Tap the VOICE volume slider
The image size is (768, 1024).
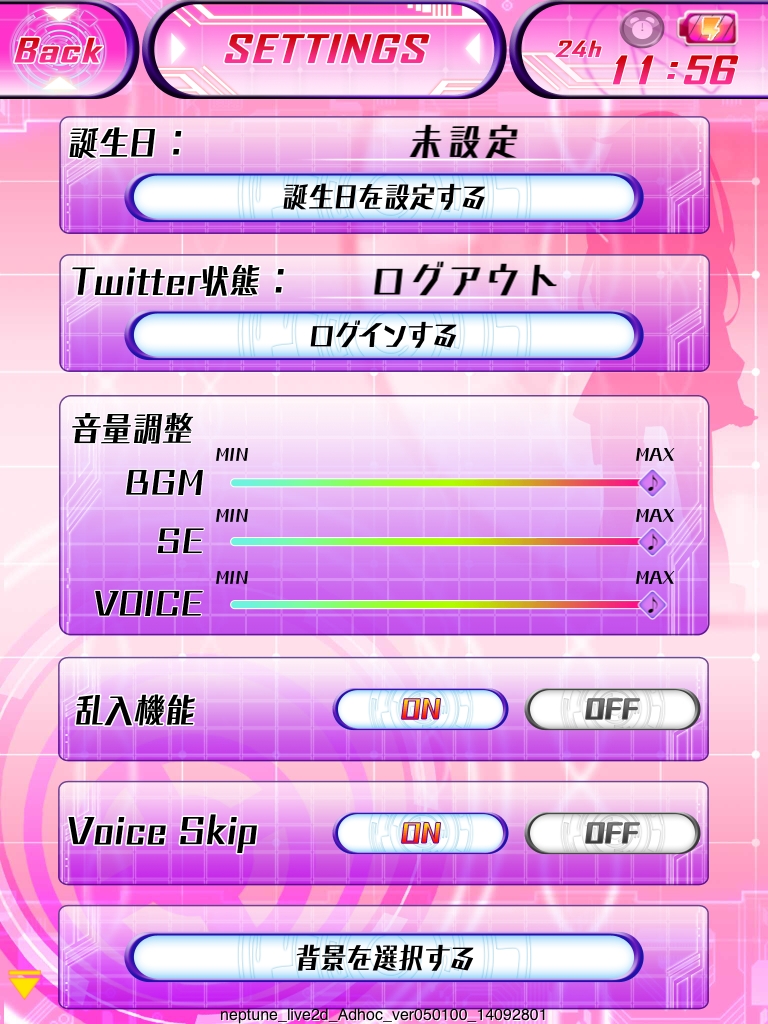440,604
